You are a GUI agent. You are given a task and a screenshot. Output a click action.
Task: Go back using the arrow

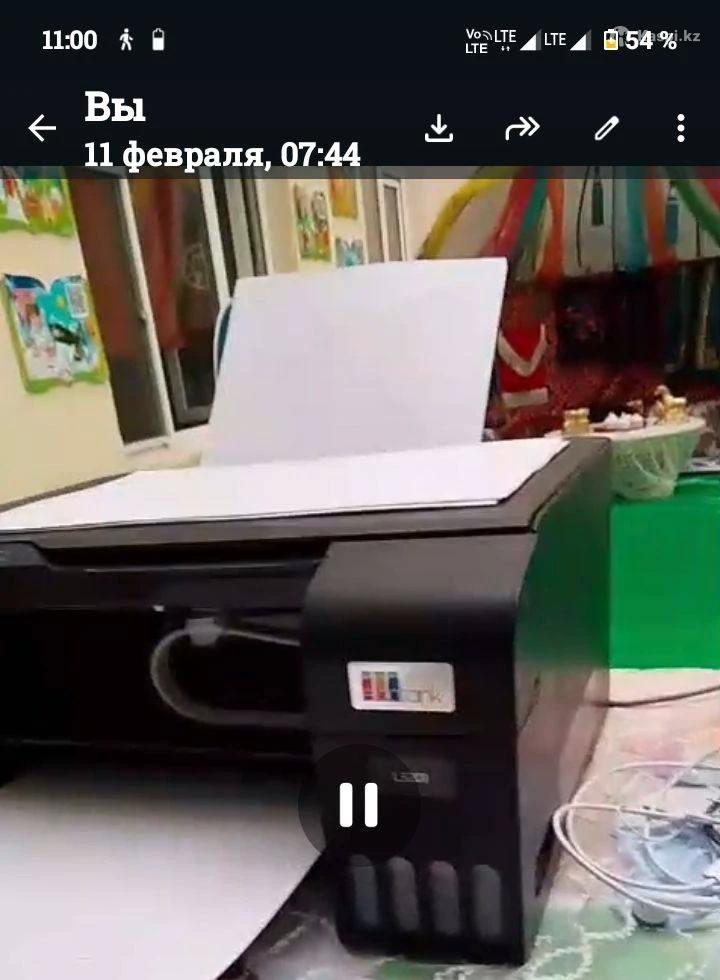pyautogui.click(x=42, y=128)
